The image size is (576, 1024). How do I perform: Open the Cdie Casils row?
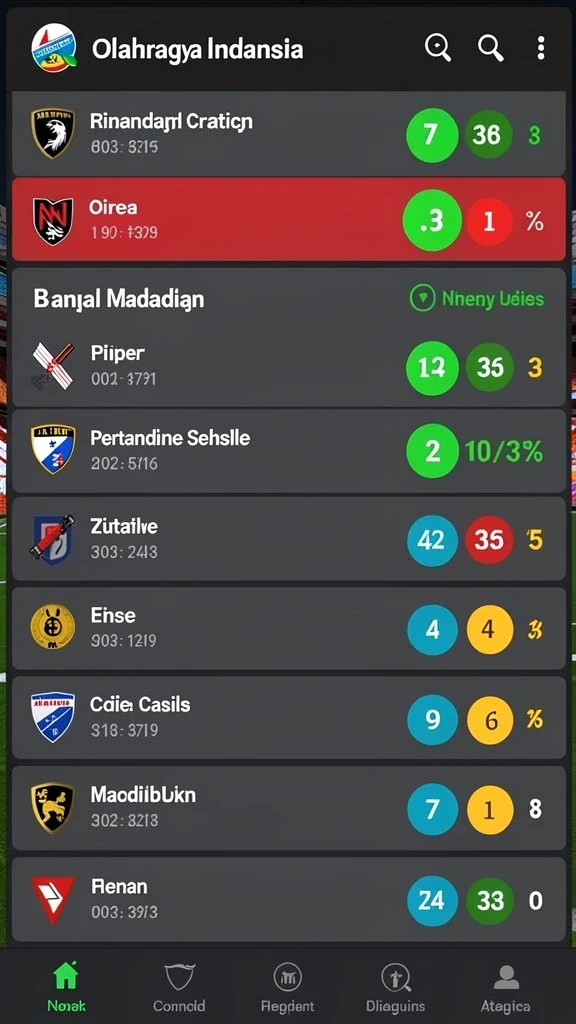[289, 718]
